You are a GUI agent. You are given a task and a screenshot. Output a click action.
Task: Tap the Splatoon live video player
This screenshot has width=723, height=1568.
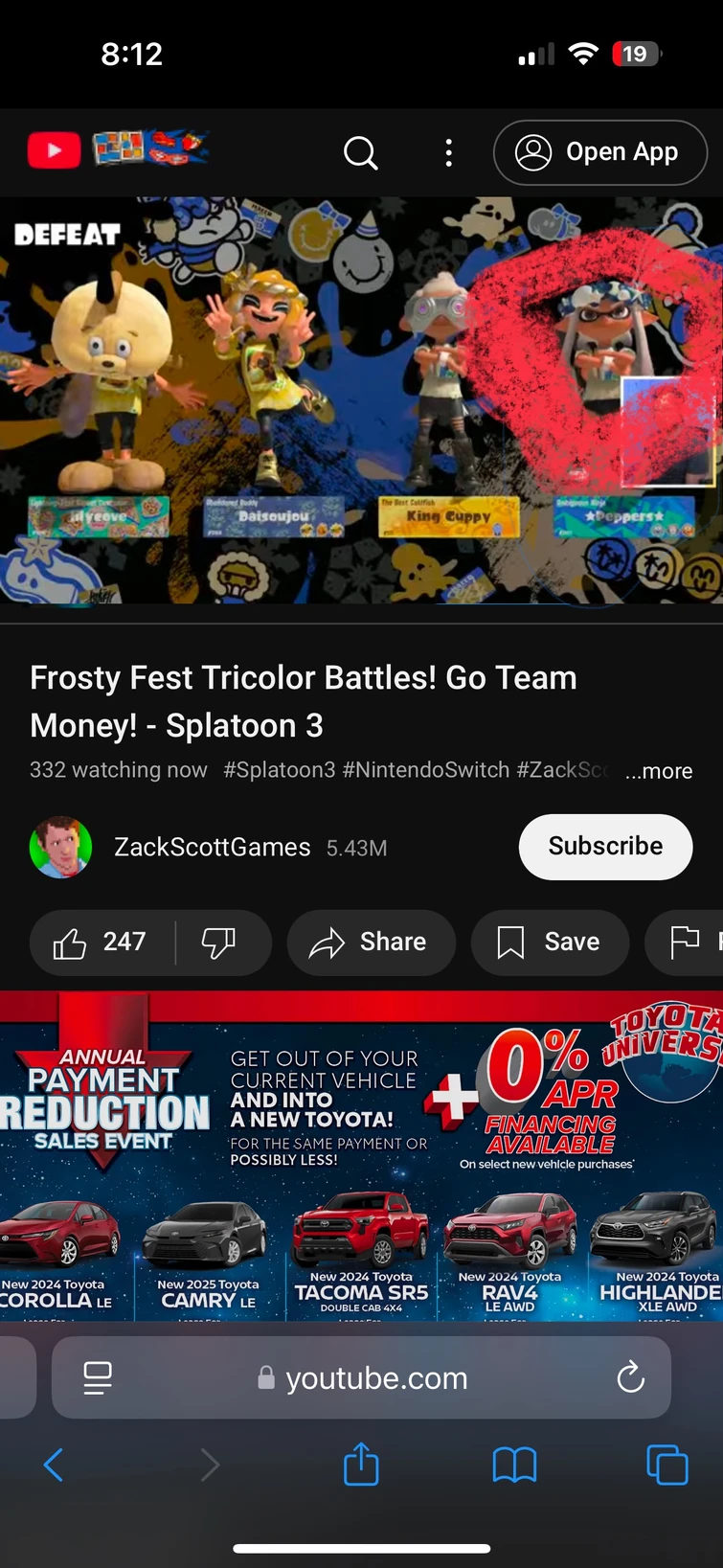361,400
